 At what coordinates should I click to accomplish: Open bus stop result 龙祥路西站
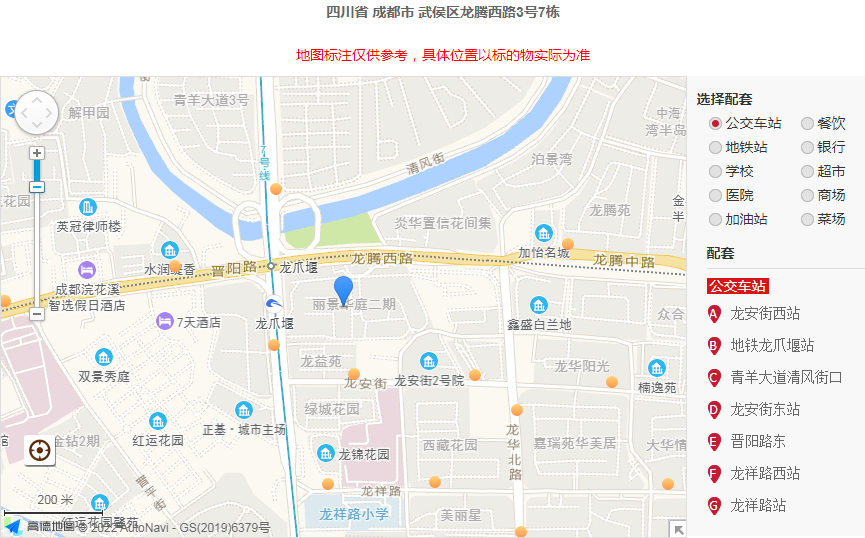764,474
